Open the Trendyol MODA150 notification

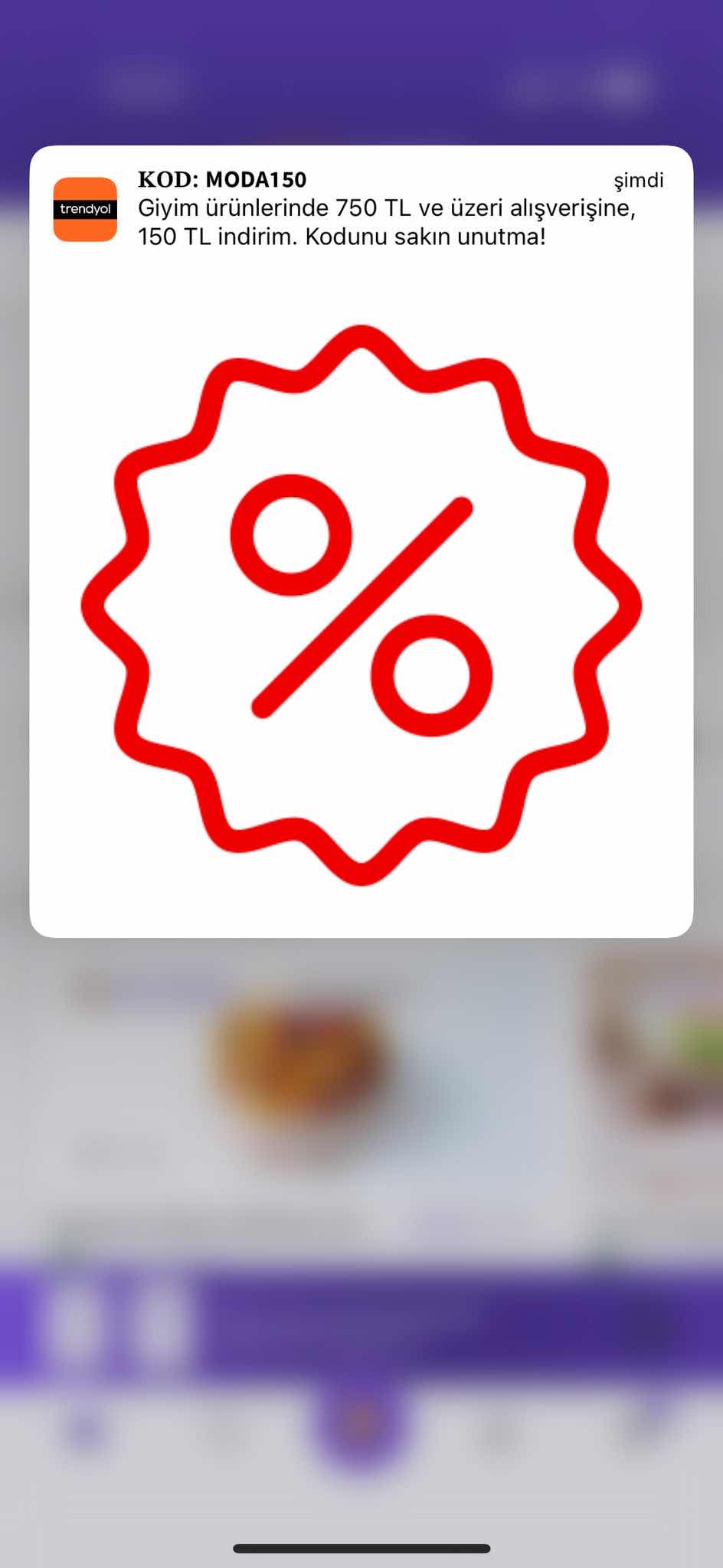[361, 208]
